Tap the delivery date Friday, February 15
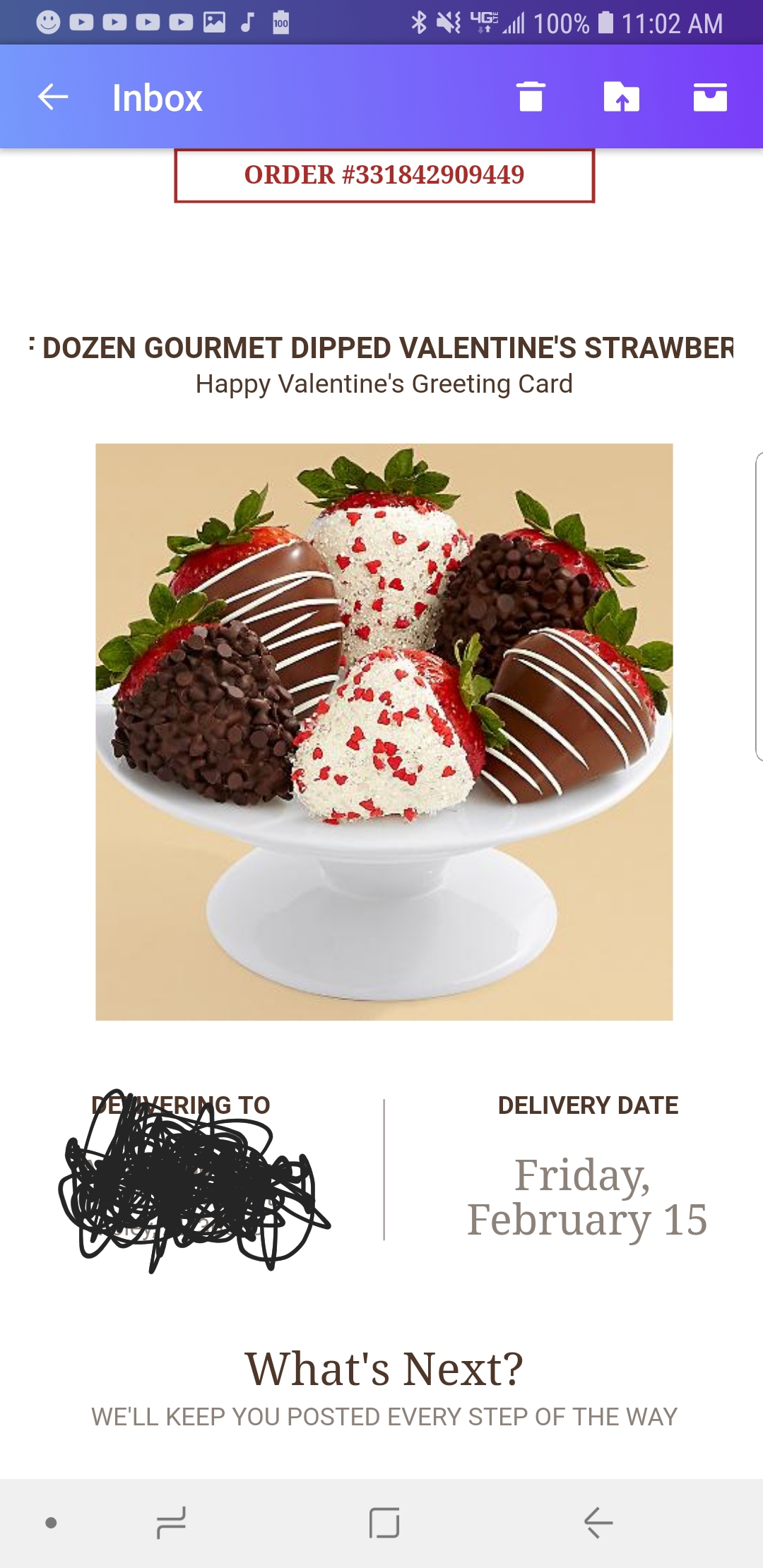Screen dimensions: 763x1568 point(587,1194)
